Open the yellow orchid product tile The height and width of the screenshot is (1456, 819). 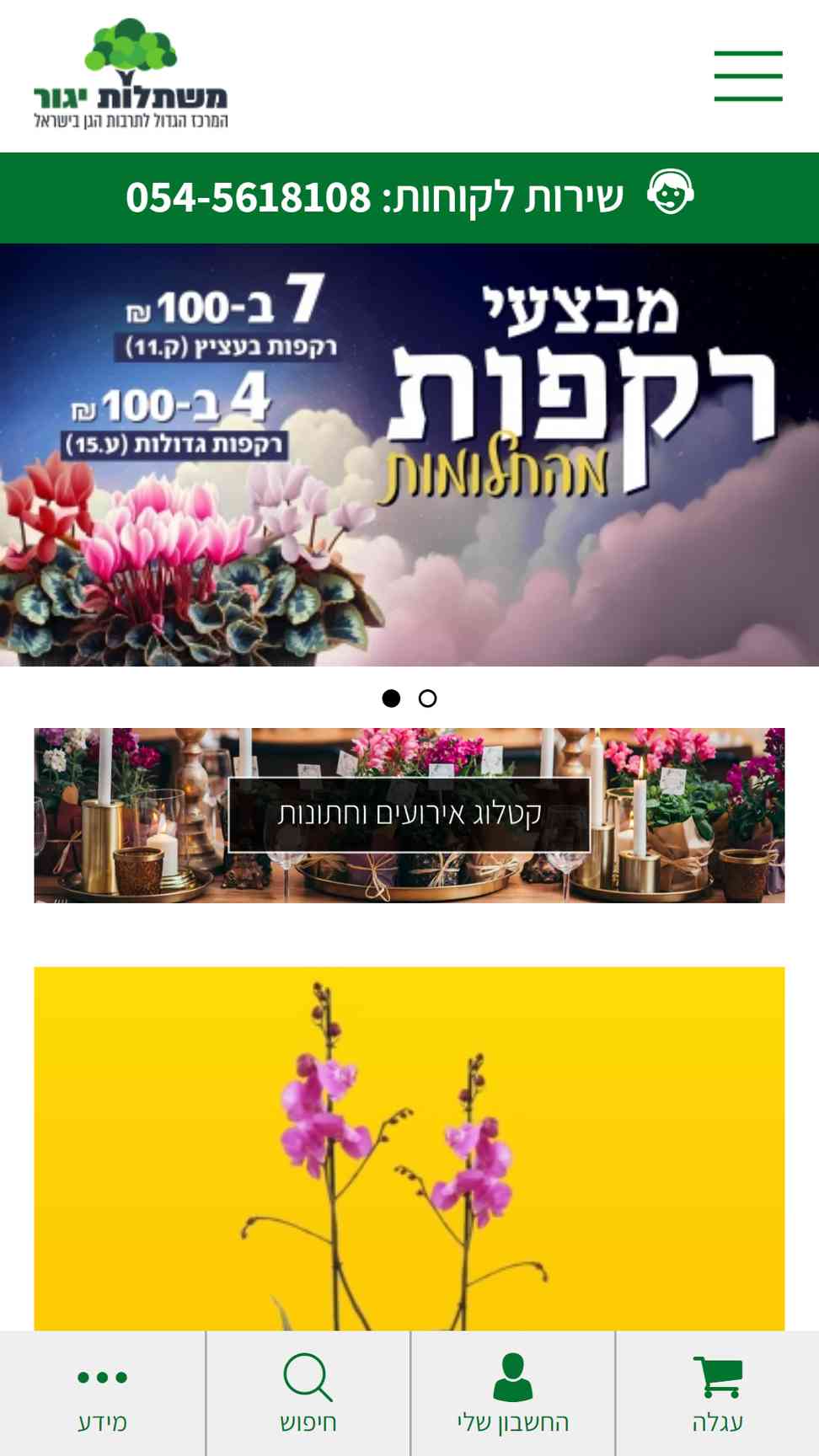(409, 1149)
